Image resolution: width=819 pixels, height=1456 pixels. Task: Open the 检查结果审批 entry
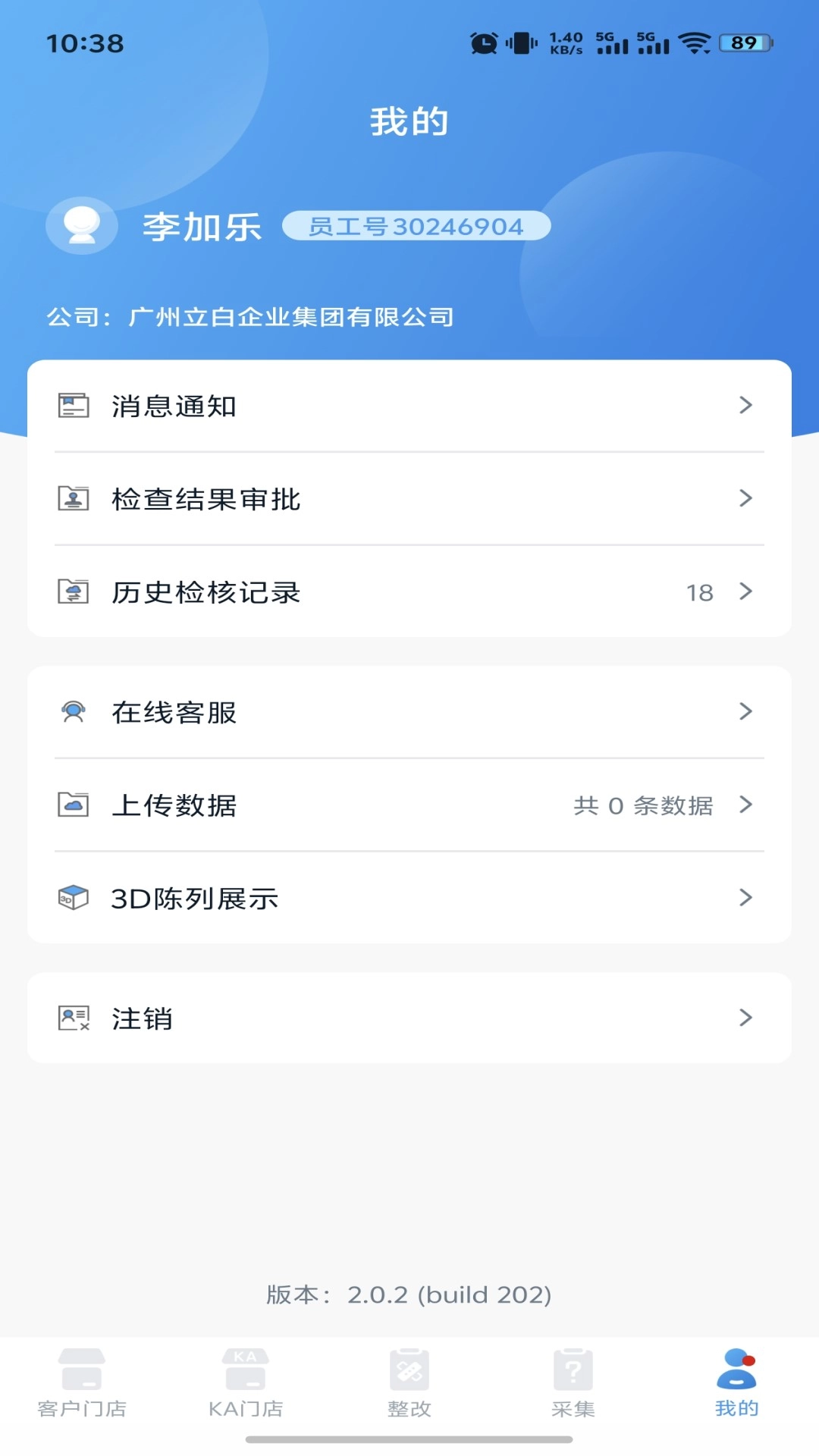coord(409,499)
